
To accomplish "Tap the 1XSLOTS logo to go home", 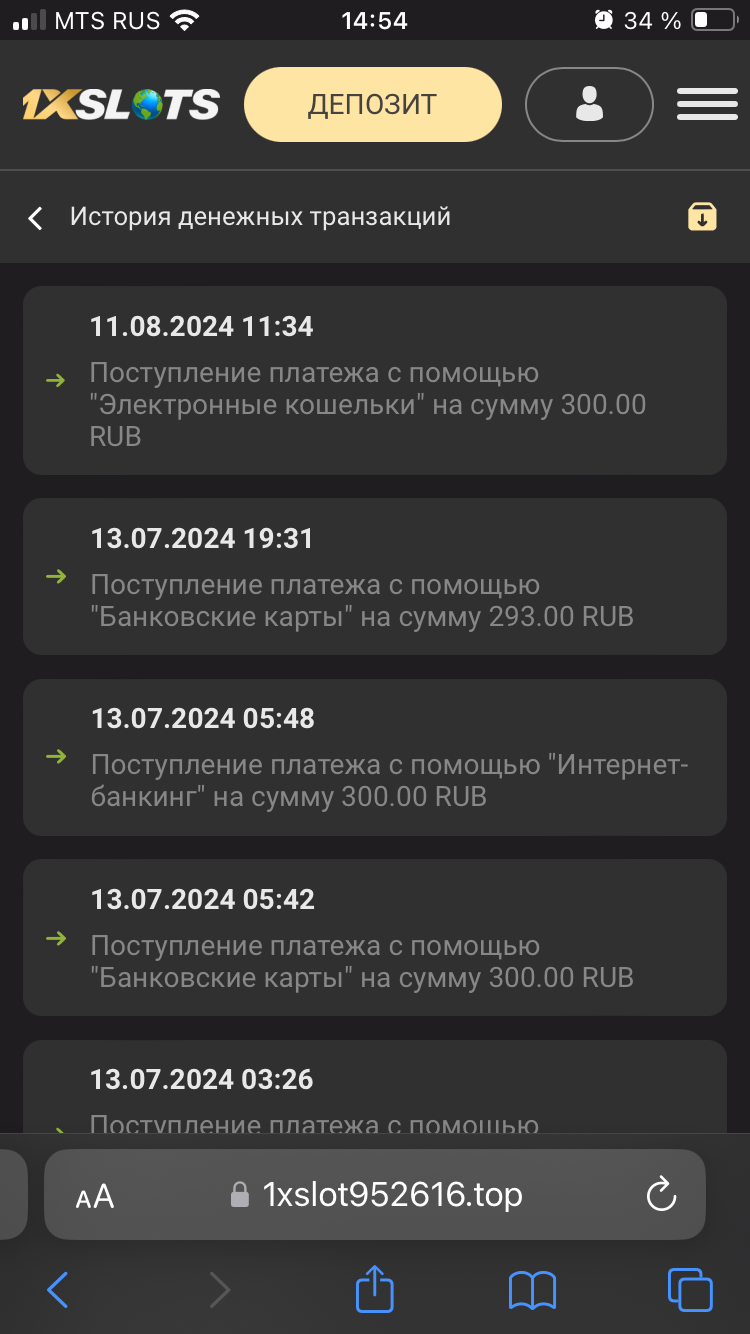I will pyautogui.click(x=121, y=104).
